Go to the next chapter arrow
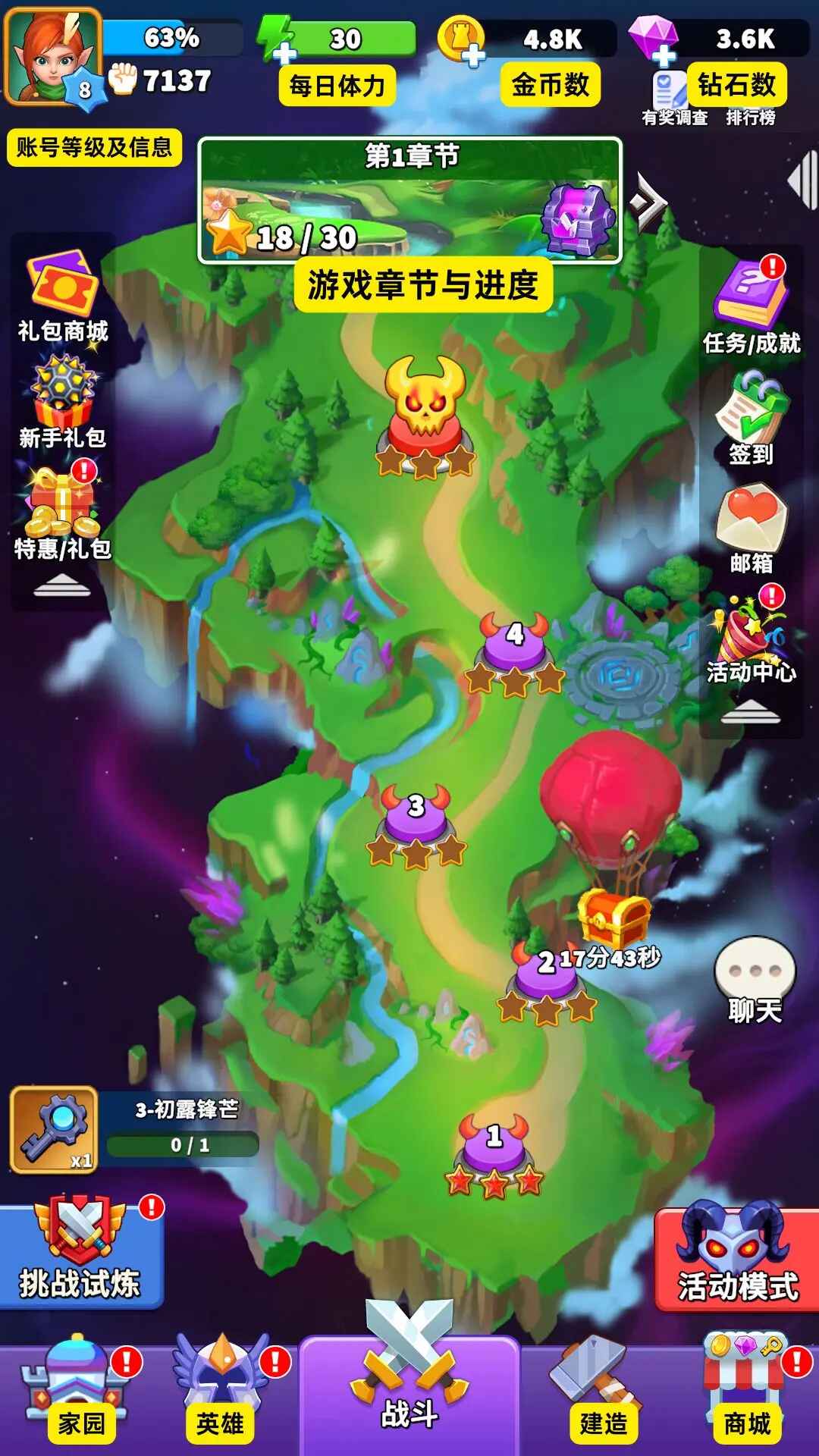 (649, 202)
